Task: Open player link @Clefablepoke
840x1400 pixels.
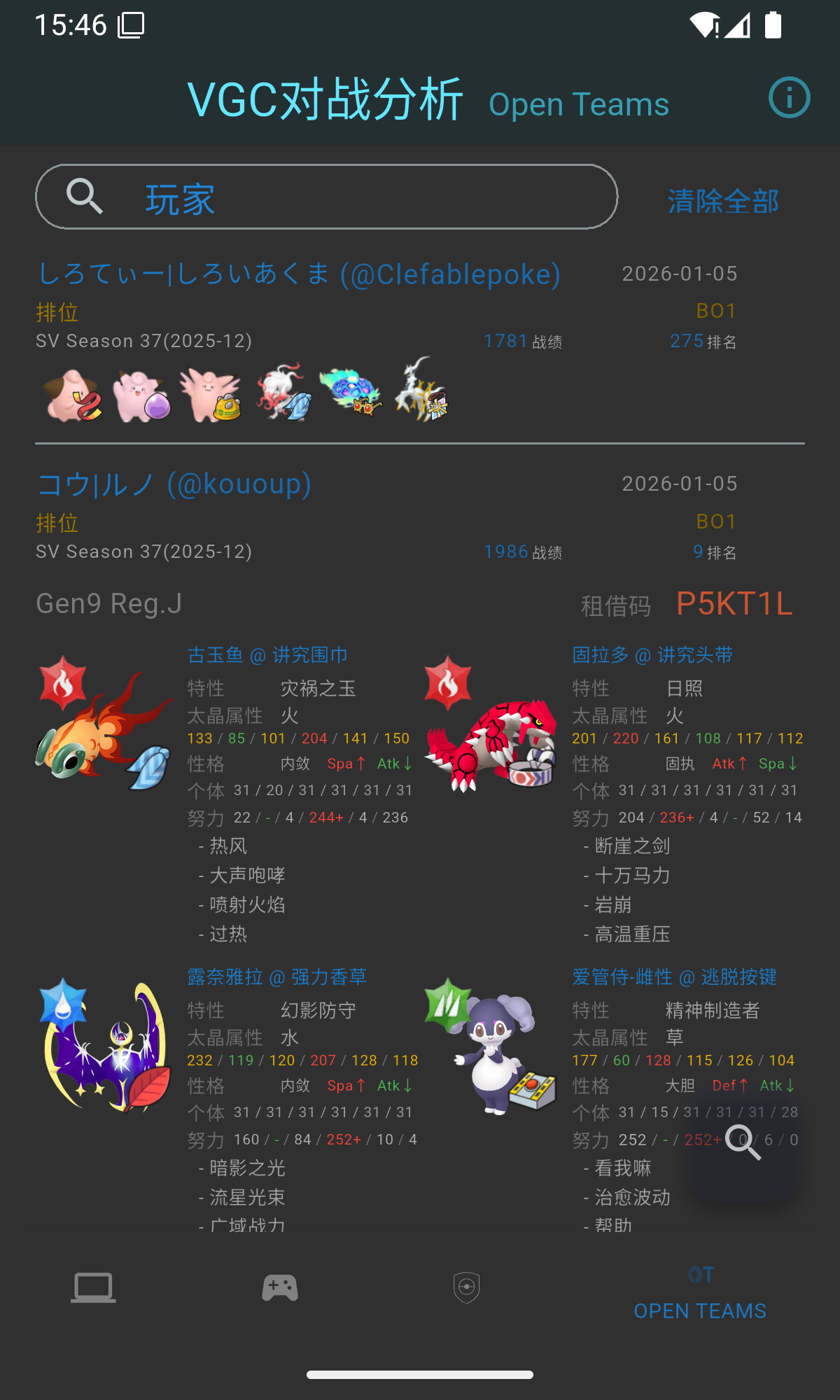Action: pos(300,274)
